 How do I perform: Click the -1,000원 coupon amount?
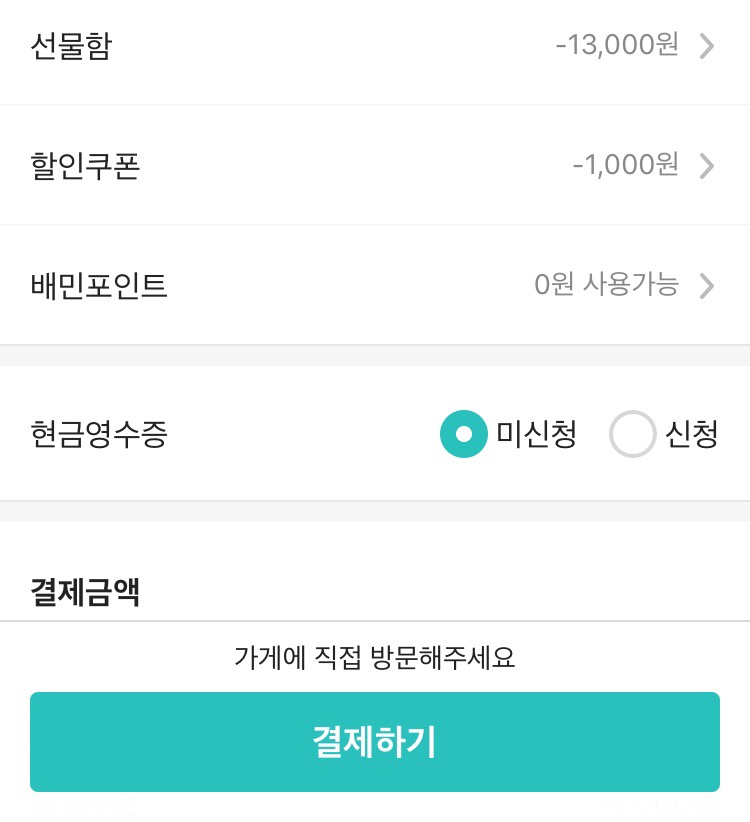pyautogui.click(x=627, y=165)
